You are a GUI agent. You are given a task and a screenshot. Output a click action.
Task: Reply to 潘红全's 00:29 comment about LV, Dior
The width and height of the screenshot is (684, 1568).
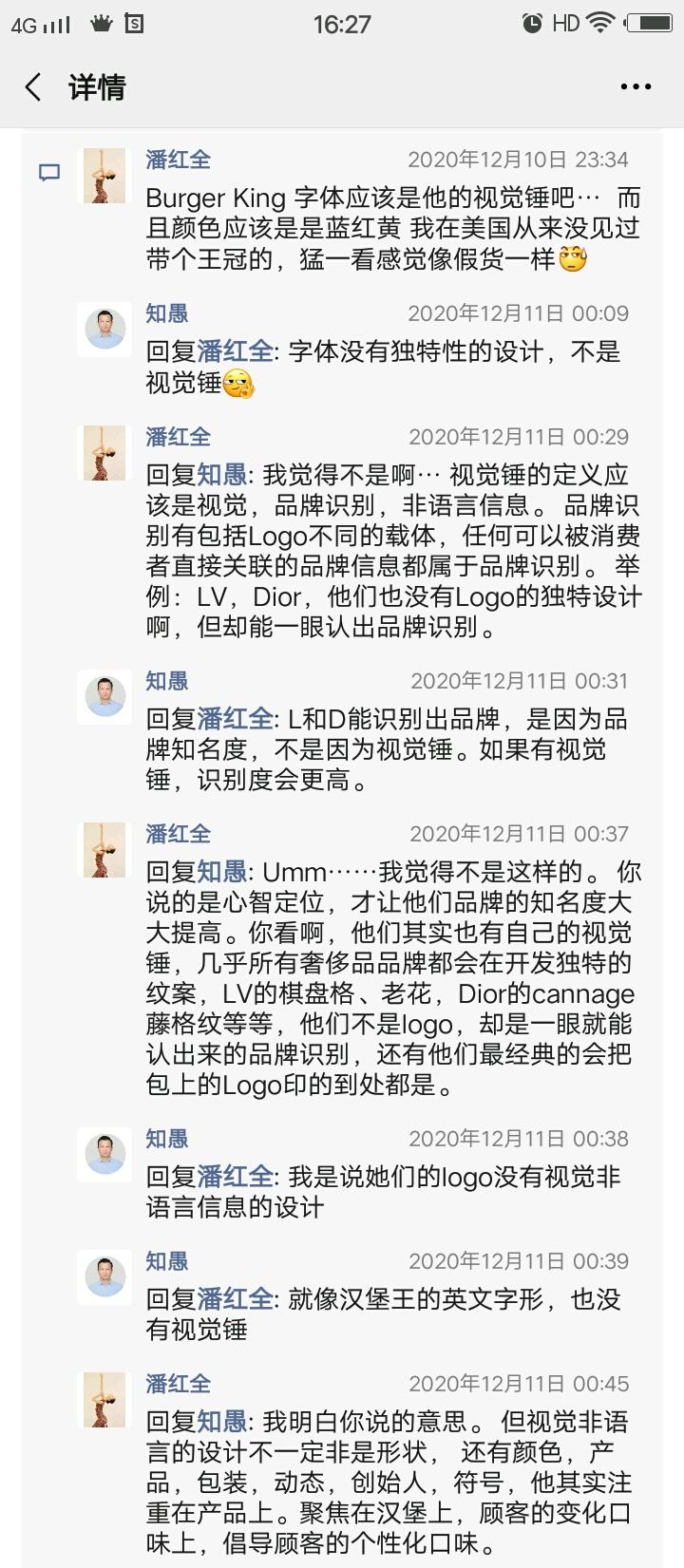point(393,551)
